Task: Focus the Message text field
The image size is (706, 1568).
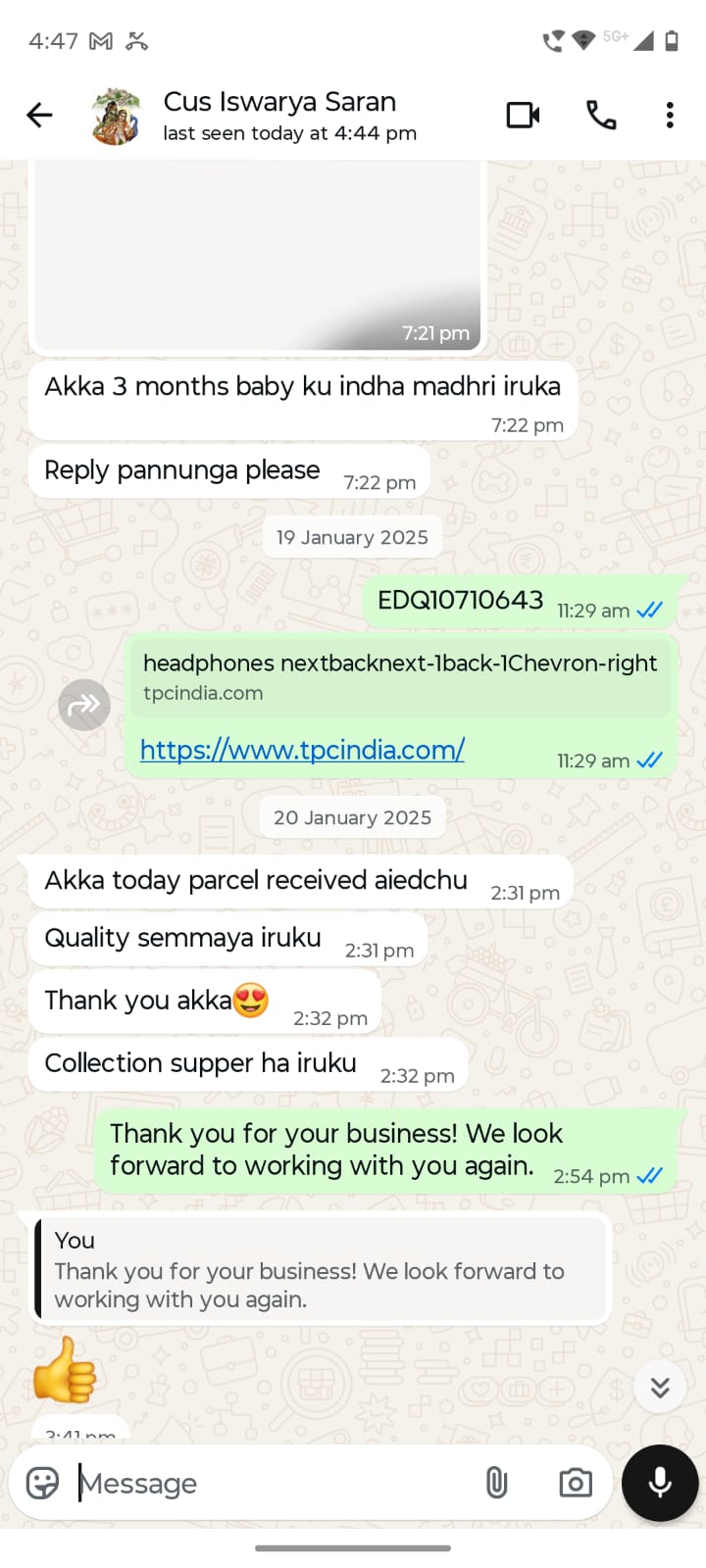Action: [275, 1483]
